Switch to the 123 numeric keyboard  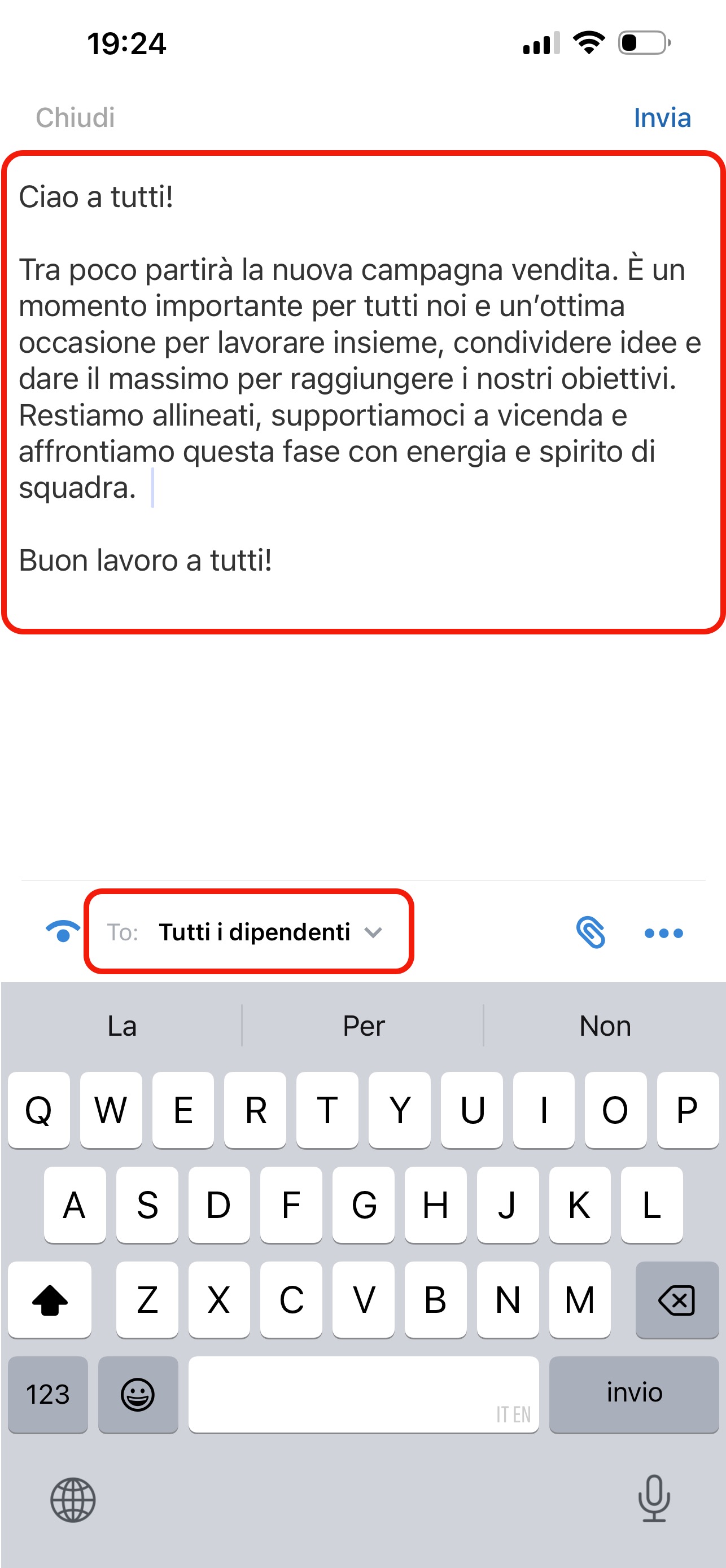tap(48, 1394)
